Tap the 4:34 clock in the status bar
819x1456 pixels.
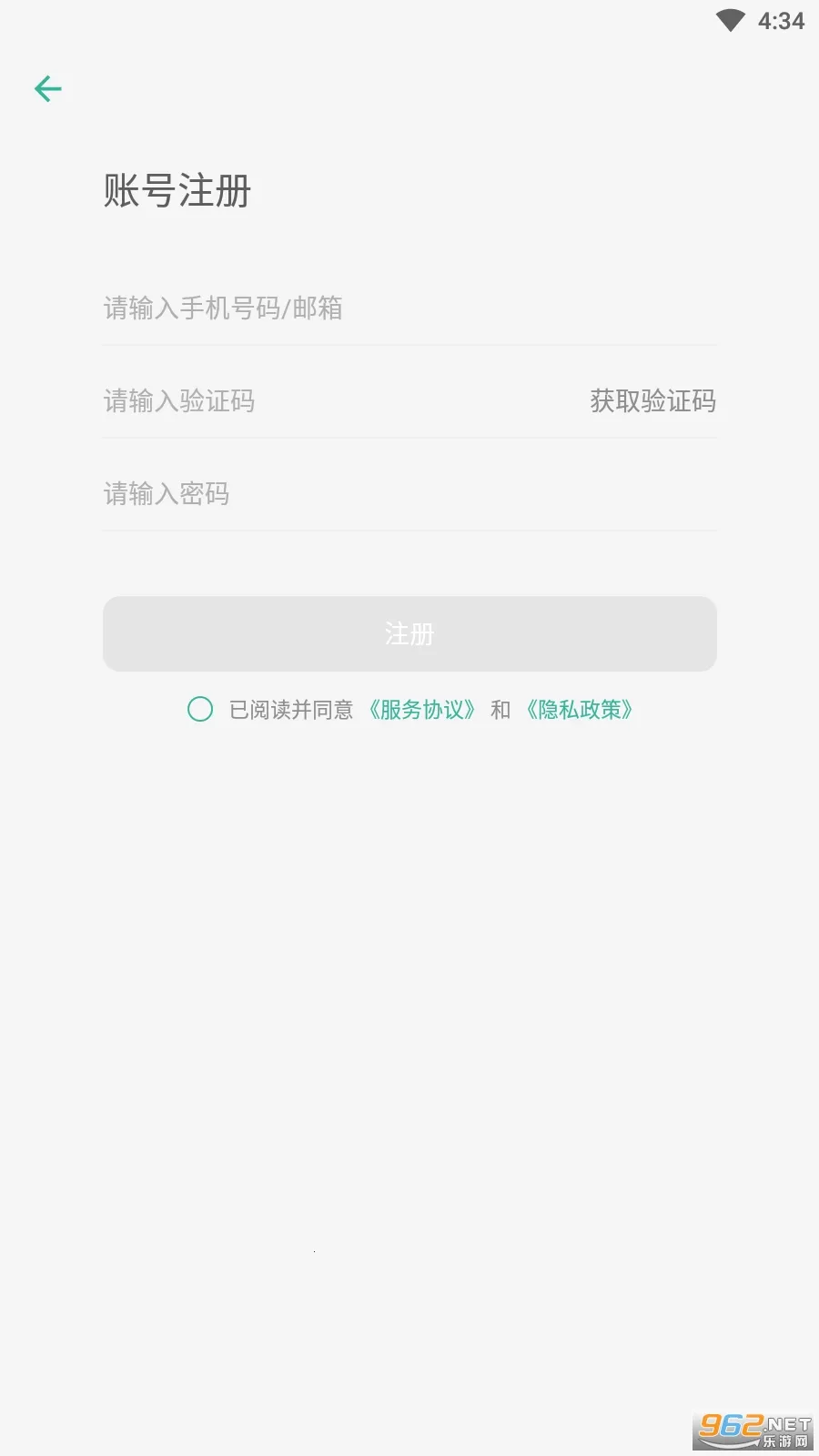point(780,20)
